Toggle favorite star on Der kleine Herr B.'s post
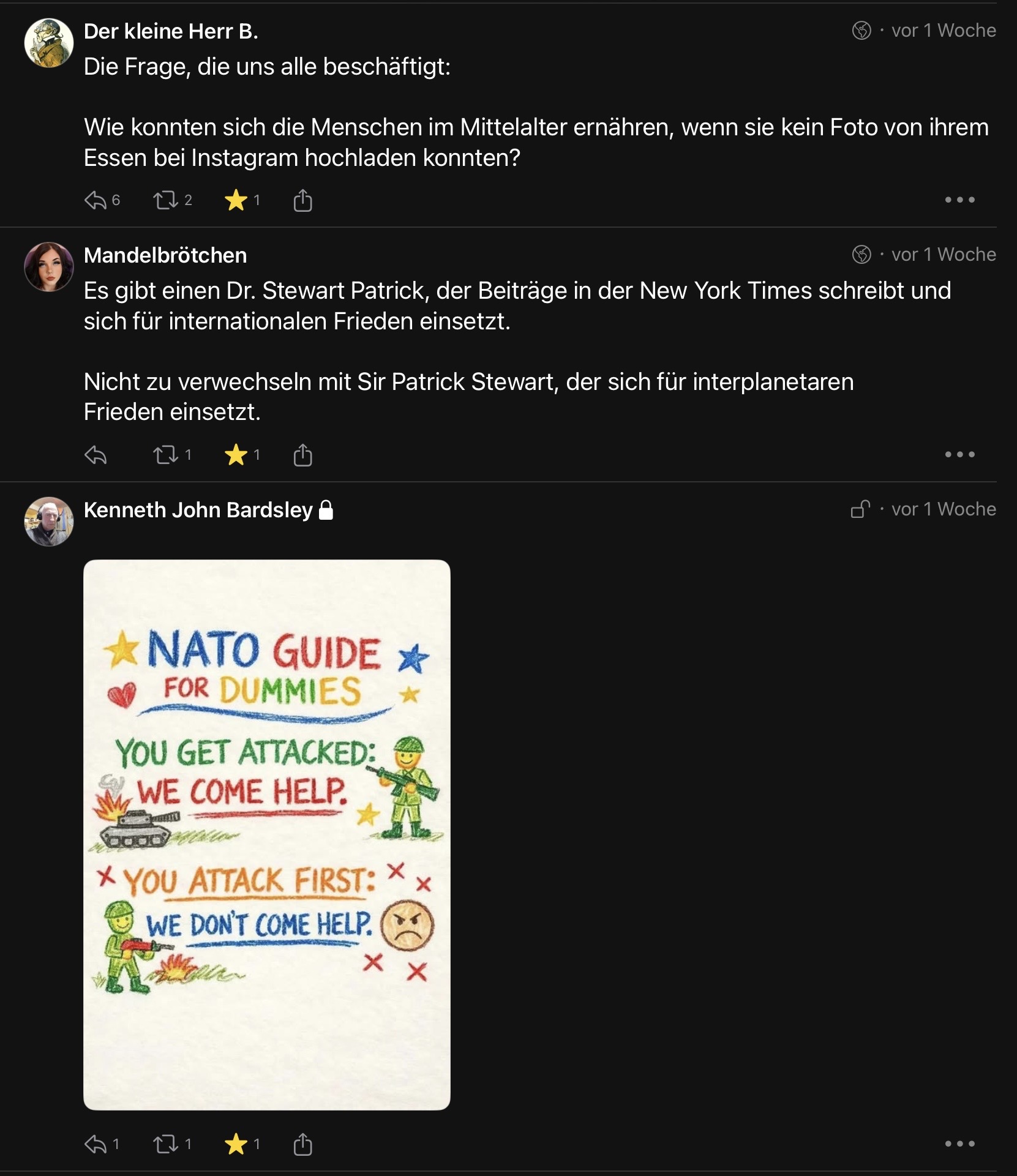This screenshot has width=1017, height=1176. (x=236, y=200)
